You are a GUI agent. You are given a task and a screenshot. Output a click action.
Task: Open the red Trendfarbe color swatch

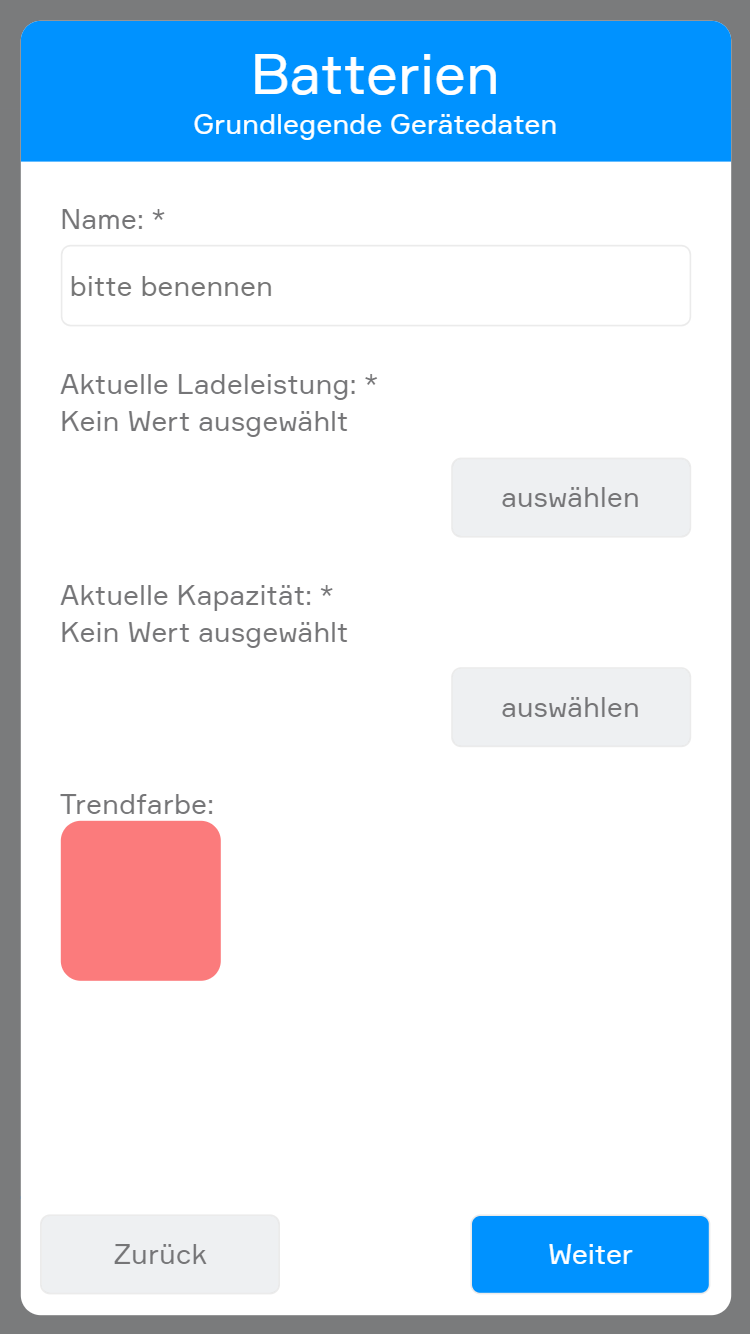pos(141,901)
